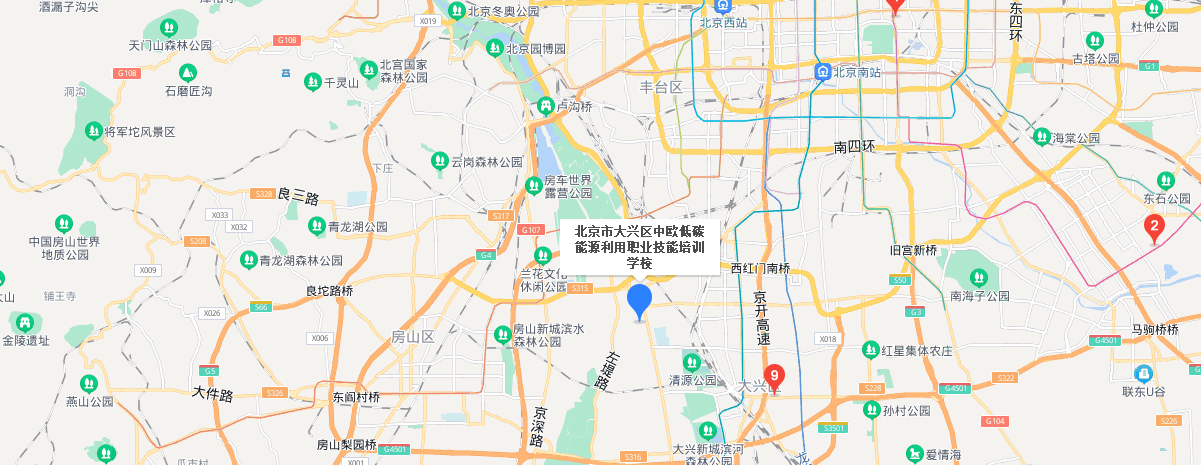The height and width of the screenshot is (465, 1201).
Task: Select red marker number 2
Action: coord(1154,229)
